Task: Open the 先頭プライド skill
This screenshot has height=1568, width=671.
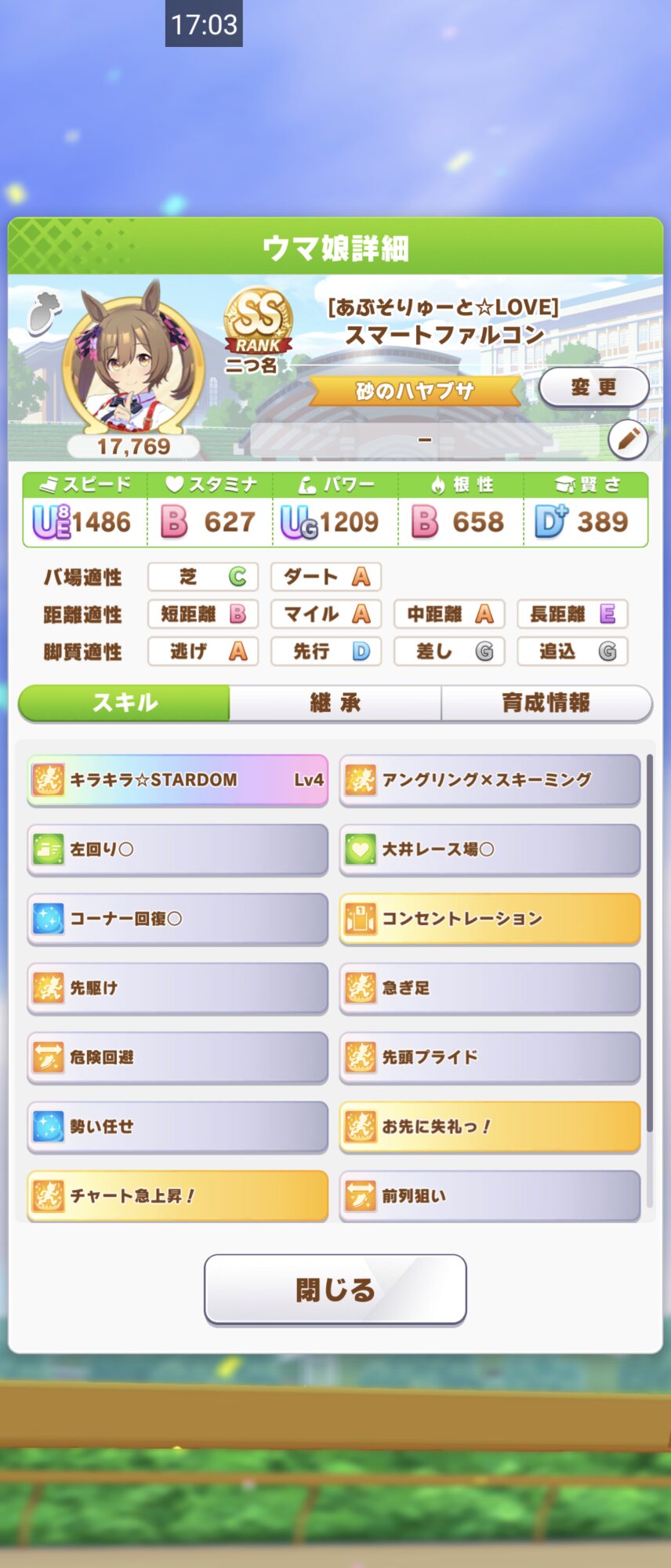Action: click(x=490, y=1057)
